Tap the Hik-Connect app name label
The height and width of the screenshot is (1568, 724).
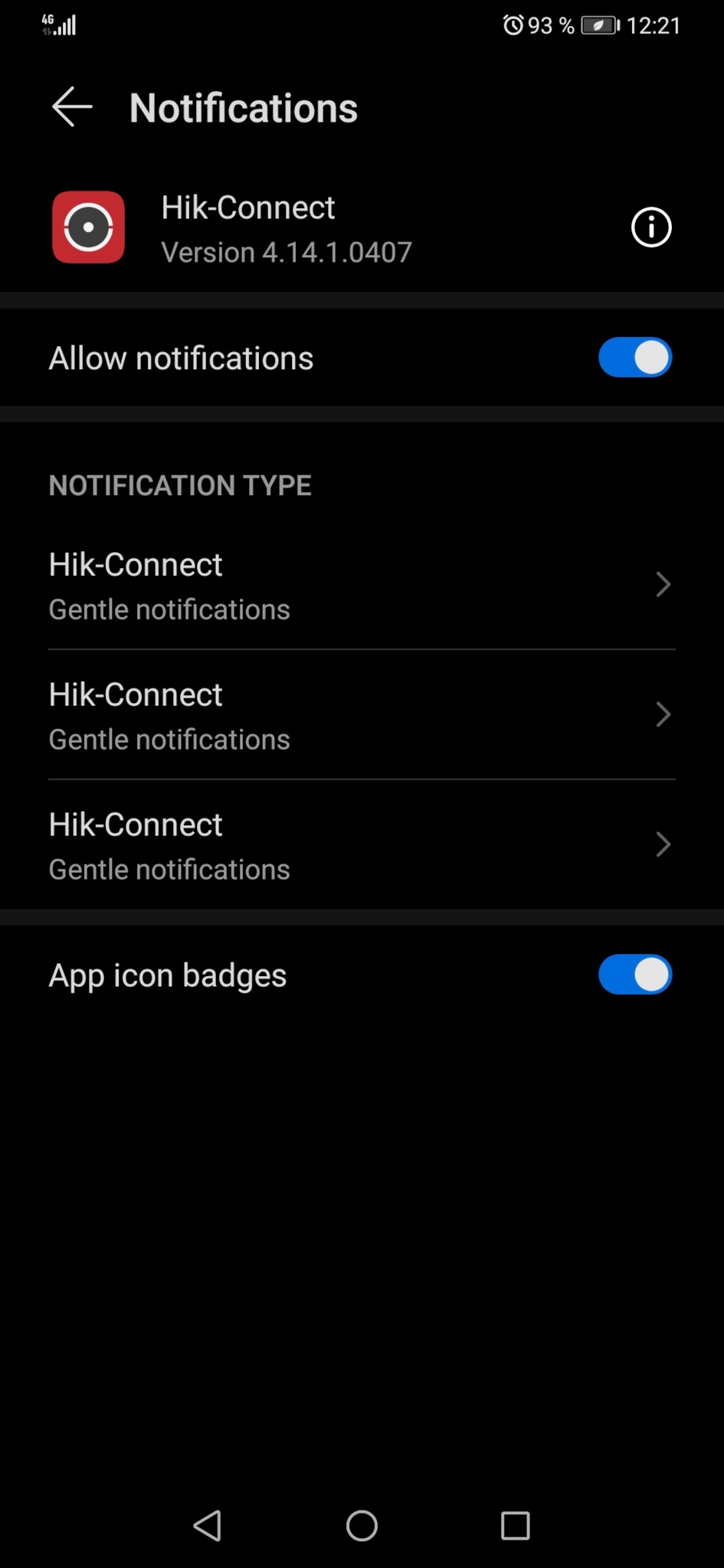click(247, 207)
